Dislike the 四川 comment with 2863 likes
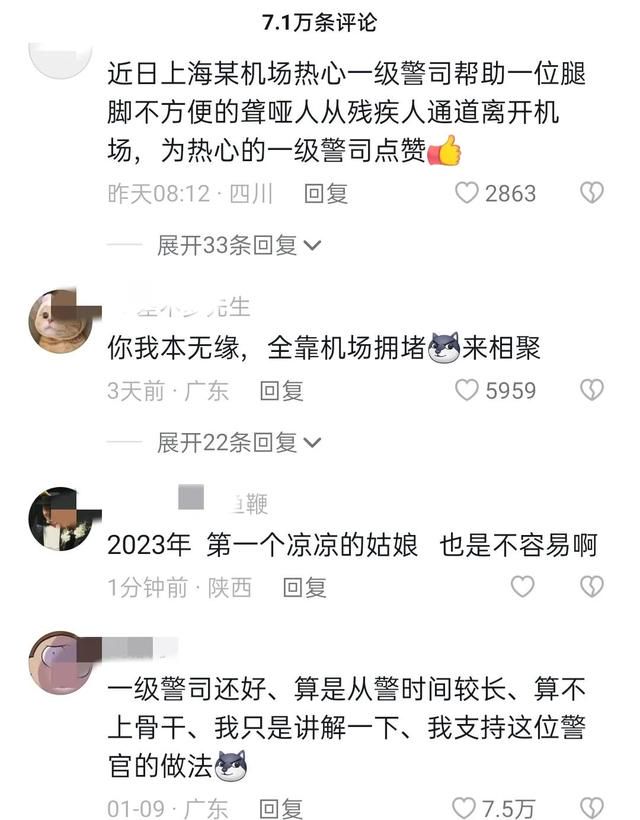Screen dimensions: 640x820 point(592,193)
